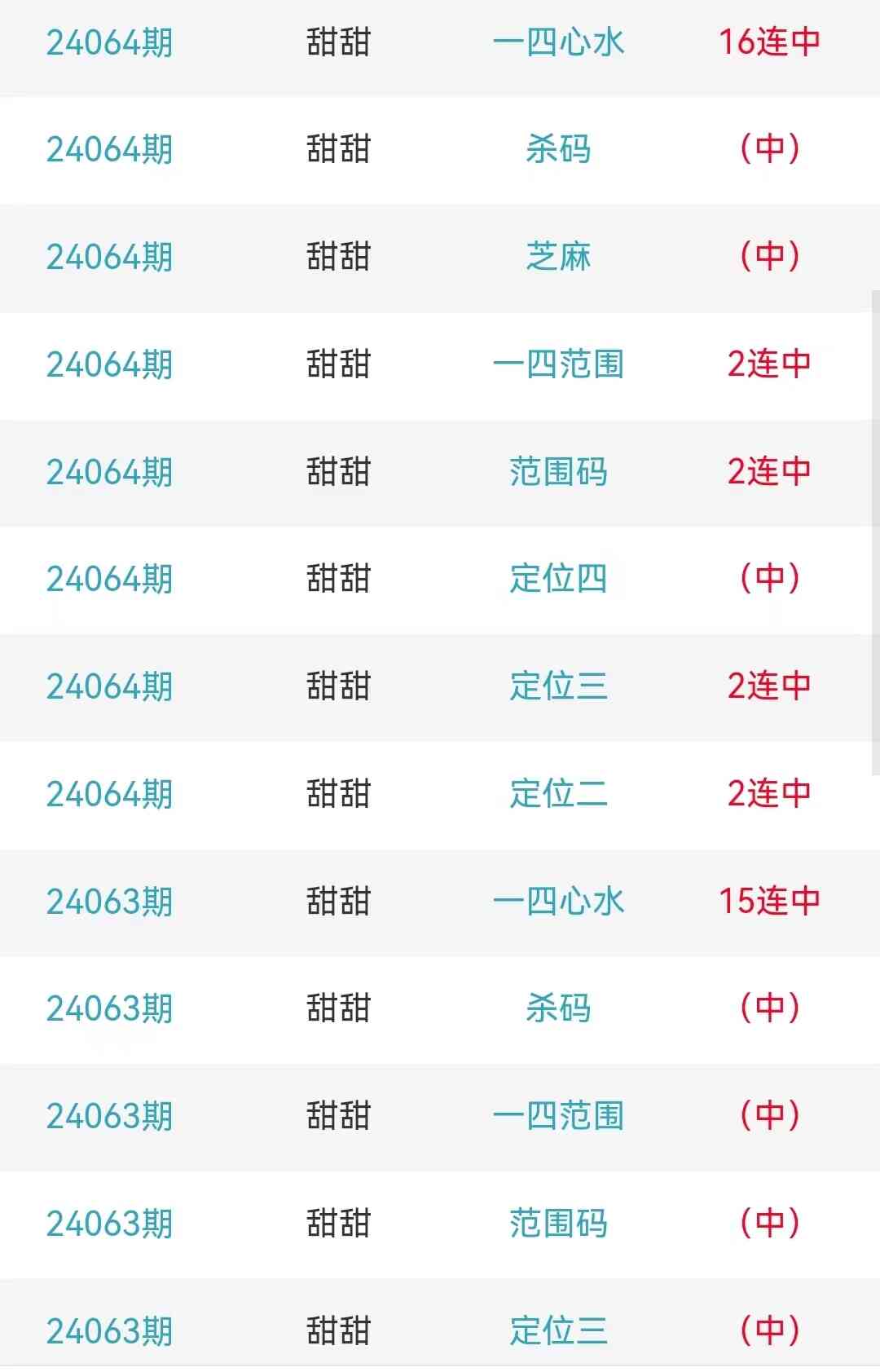Open the 24064期 定位二 row

click(558, 794)
